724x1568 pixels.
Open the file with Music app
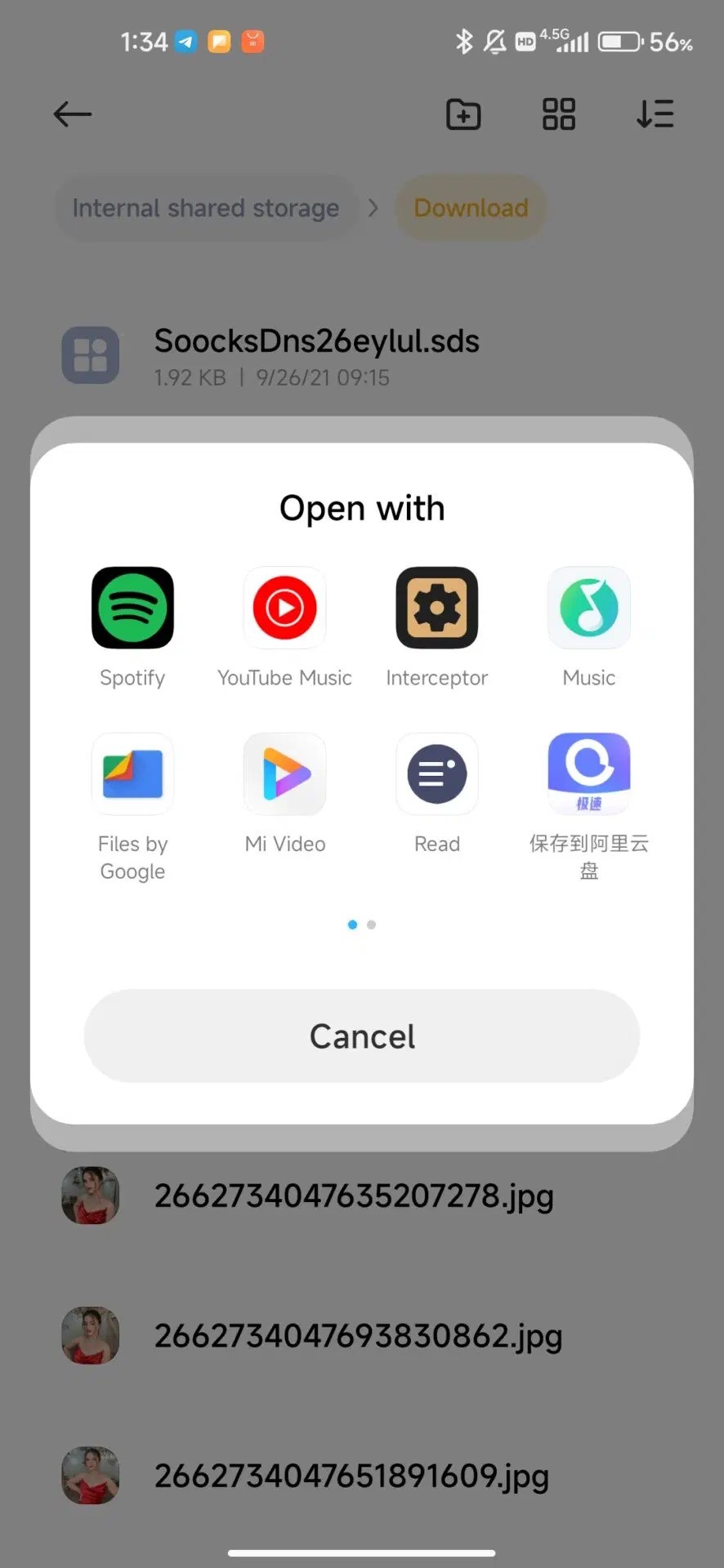pyautogui.click(x=588, y=608)
